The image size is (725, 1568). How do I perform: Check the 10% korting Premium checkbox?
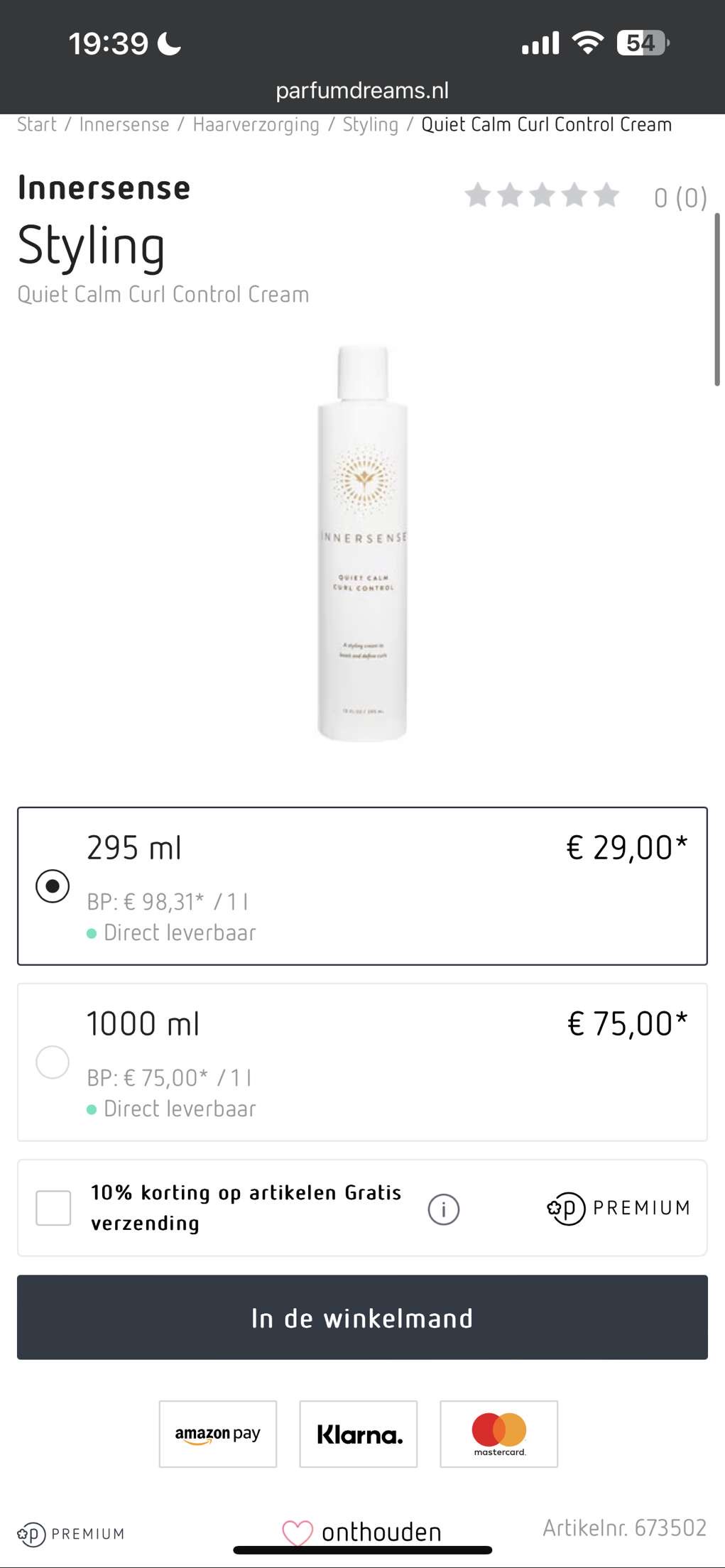(x=53, y=1208)
